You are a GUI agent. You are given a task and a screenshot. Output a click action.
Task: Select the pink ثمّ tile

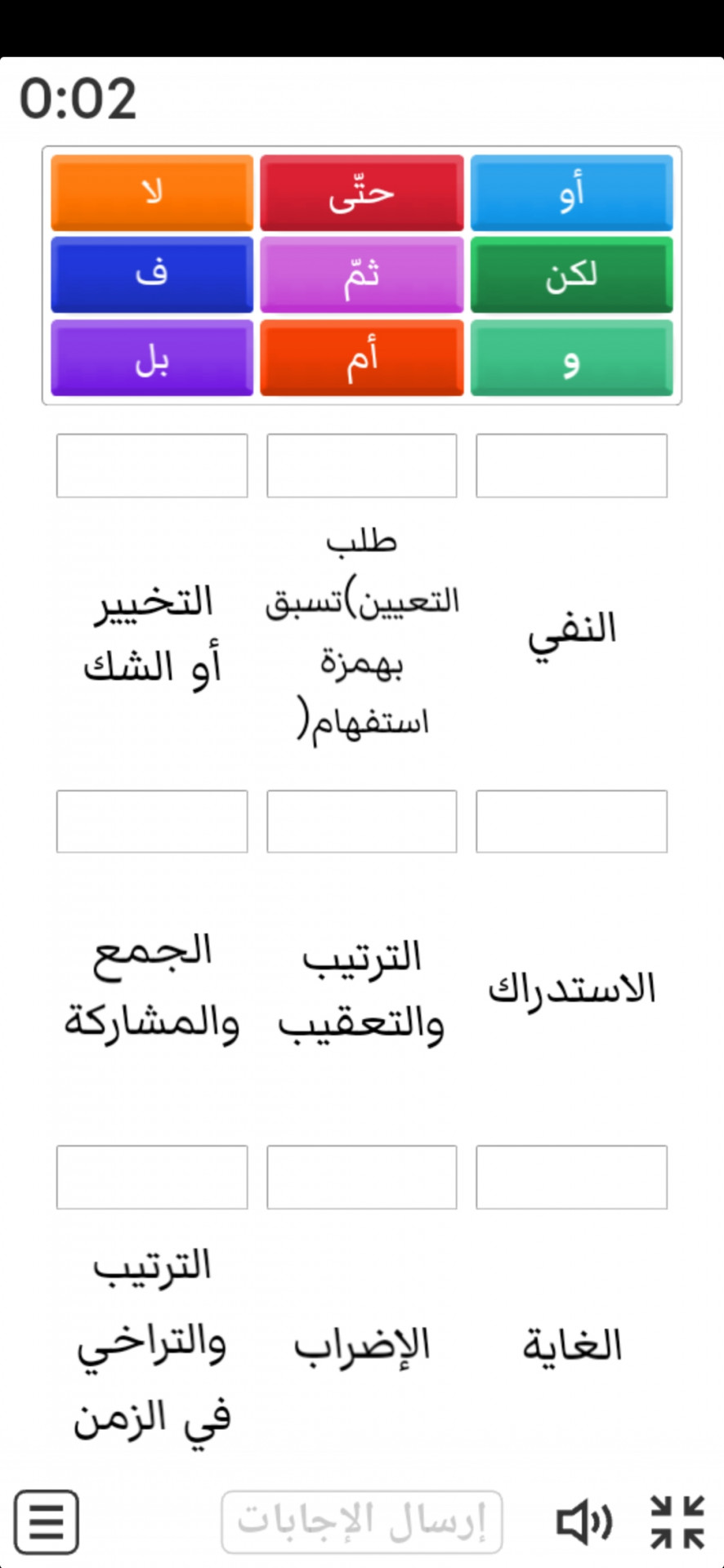point(362,275)
